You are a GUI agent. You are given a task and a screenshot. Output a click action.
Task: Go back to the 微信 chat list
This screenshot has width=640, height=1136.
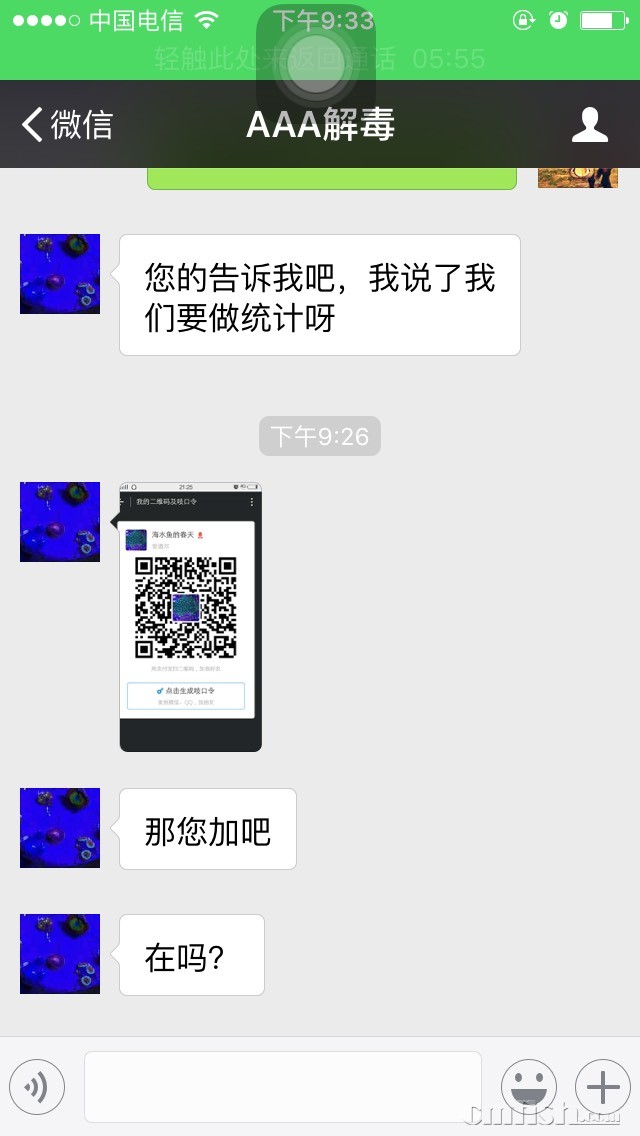tap(68, 125)
